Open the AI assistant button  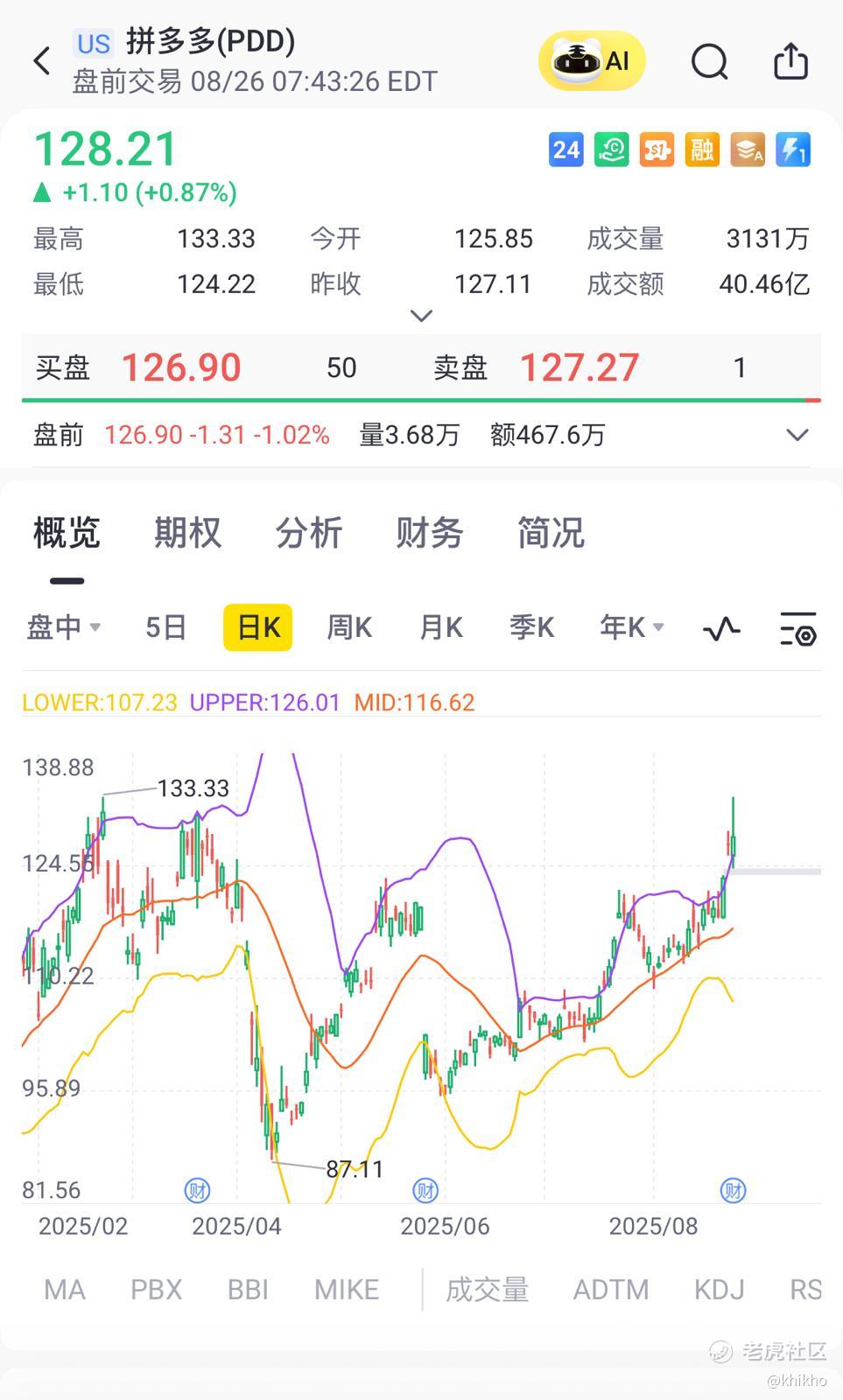pos(592,61)
